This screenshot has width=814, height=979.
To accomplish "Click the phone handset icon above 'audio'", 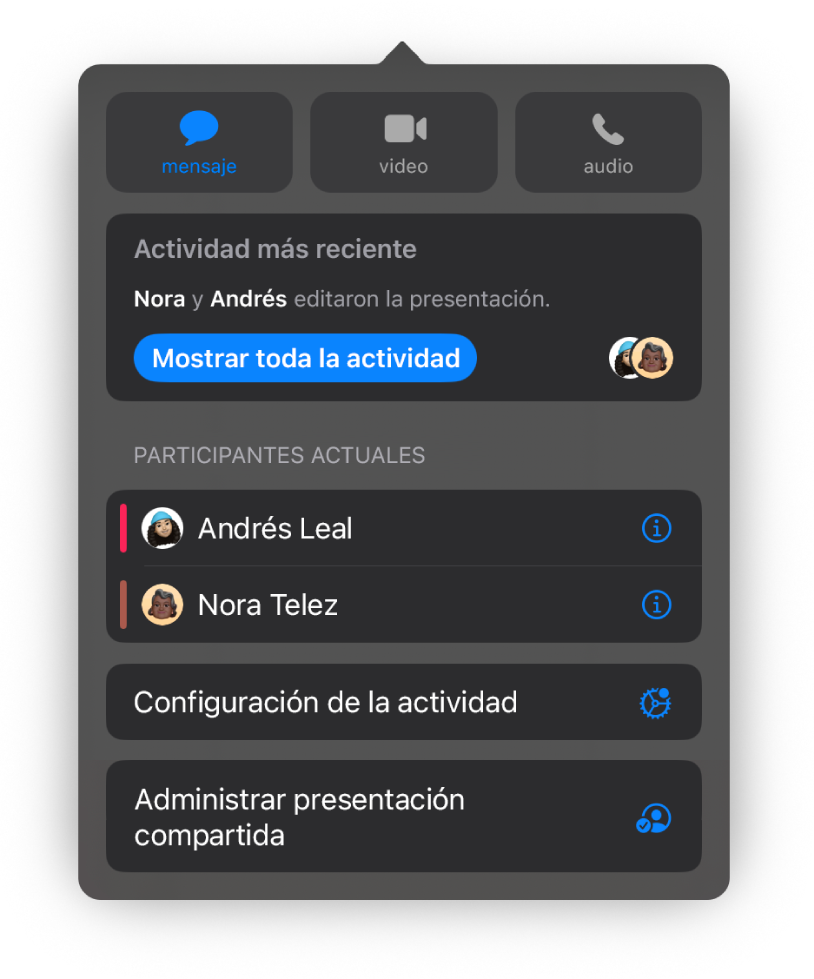I will 606,126.
